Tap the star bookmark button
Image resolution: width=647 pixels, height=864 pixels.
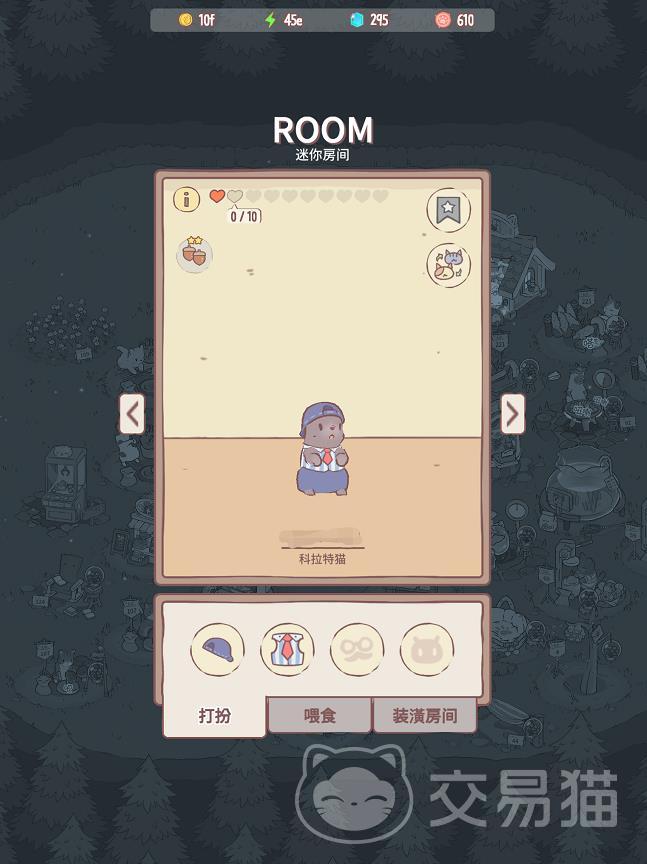[x=449, y=209]
